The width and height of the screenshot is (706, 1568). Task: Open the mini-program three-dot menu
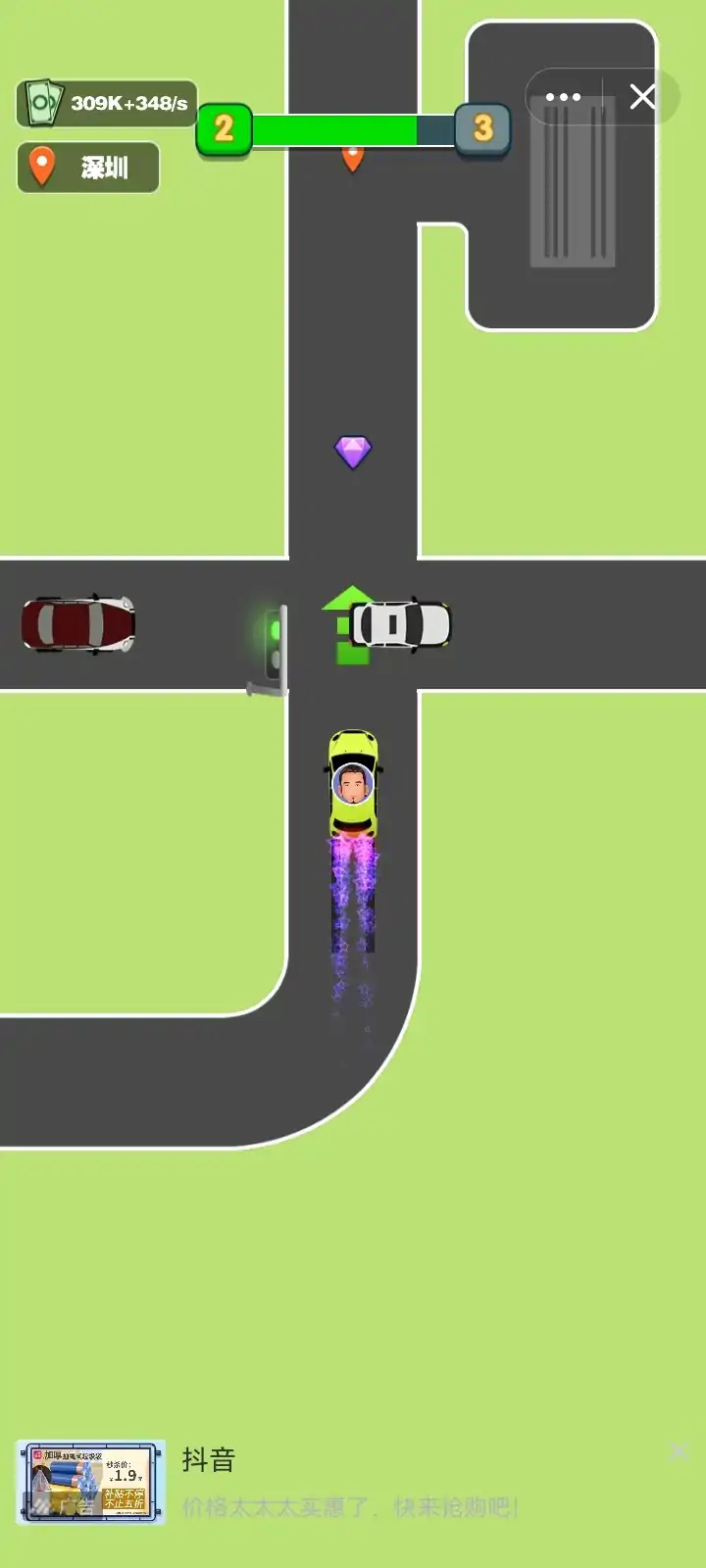click(563, 97)
